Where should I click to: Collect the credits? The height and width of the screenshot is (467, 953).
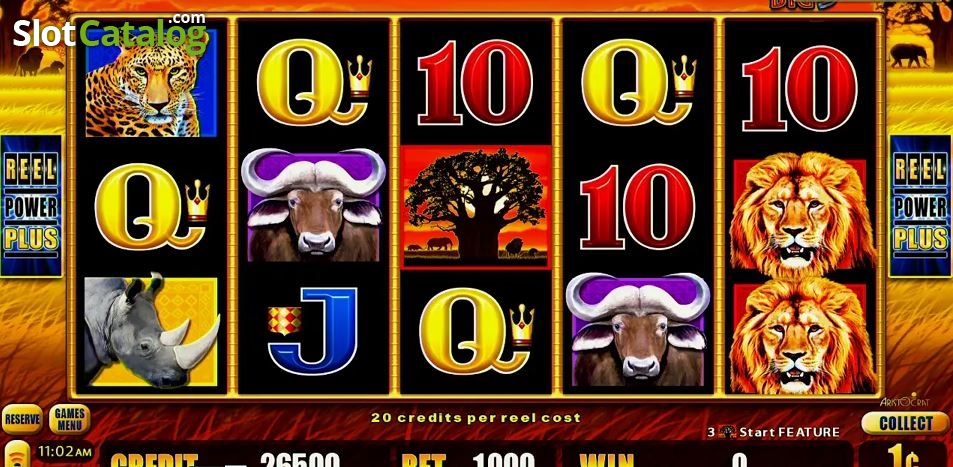906,423
